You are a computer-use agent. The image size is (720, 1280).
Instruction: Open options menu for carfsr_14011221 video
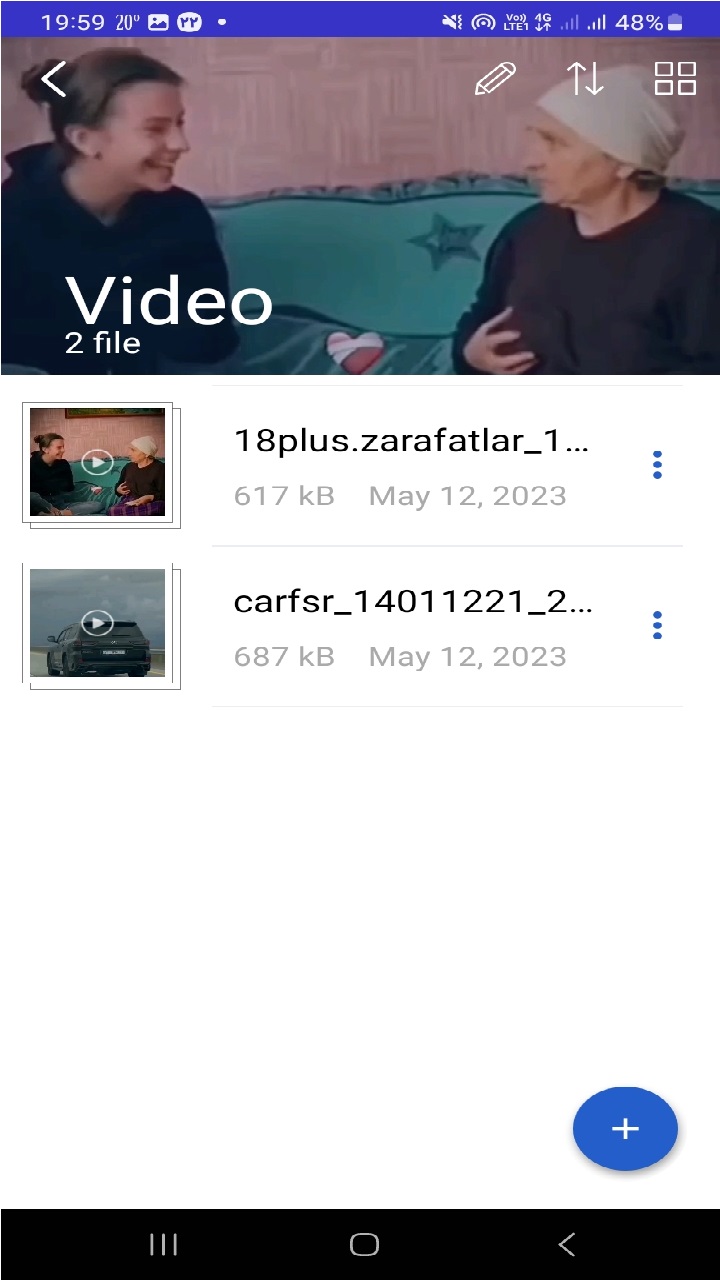tap(657, 624)
